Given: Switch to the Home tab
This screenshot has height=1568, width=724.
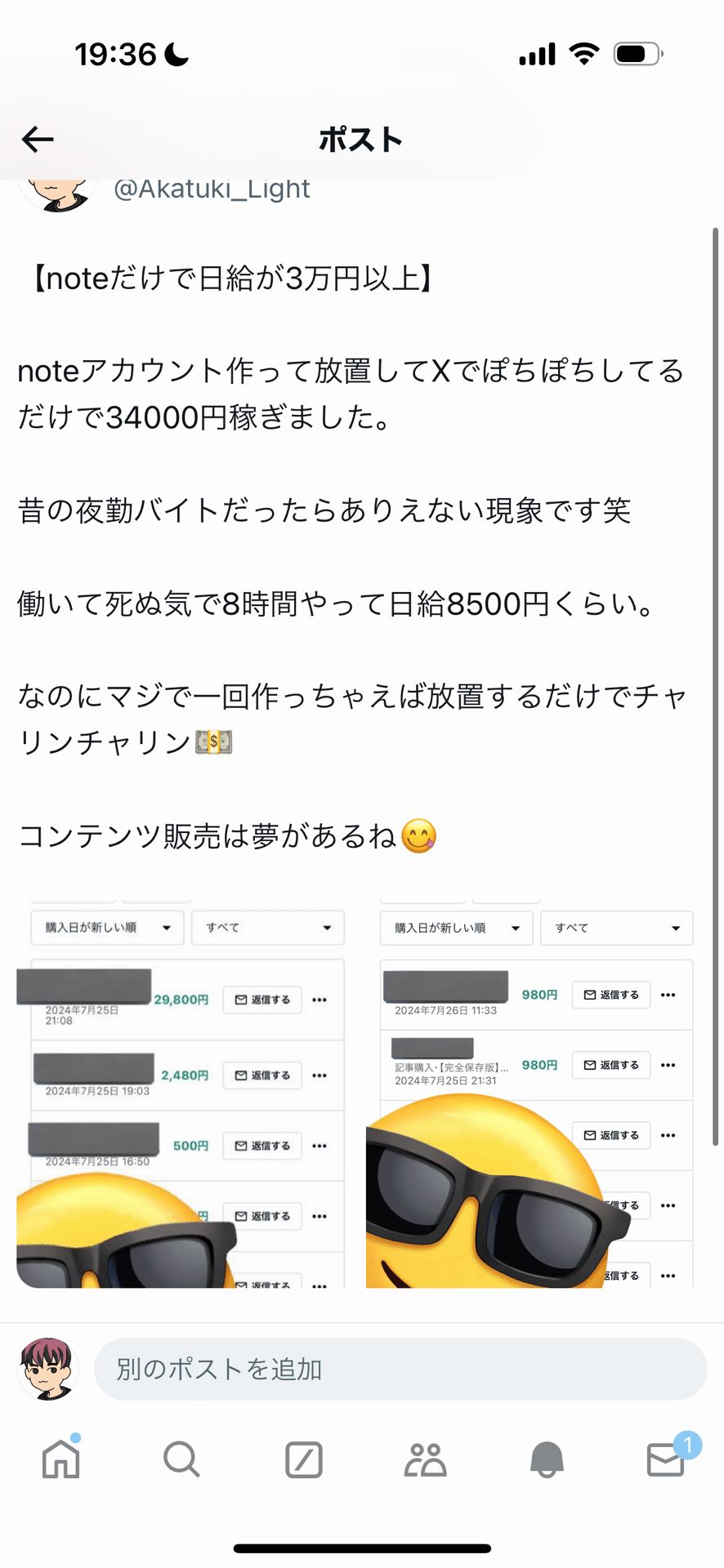Looking at the screenshot, I should [61, 1459].
